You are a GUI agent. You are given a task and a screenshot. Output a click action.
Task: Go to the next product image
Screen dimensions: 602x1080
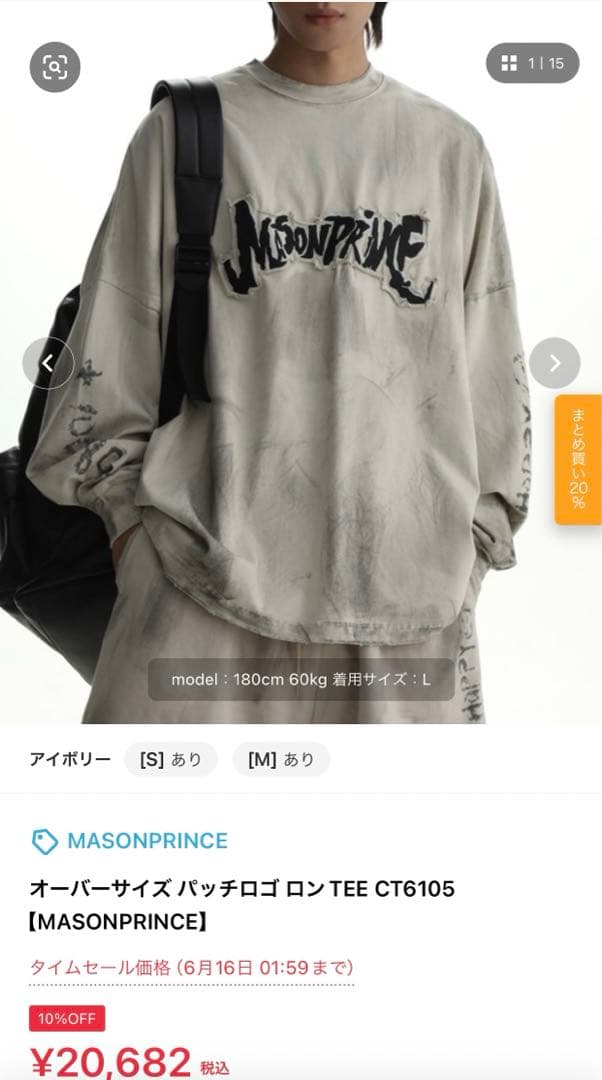(x=555, y=363)
